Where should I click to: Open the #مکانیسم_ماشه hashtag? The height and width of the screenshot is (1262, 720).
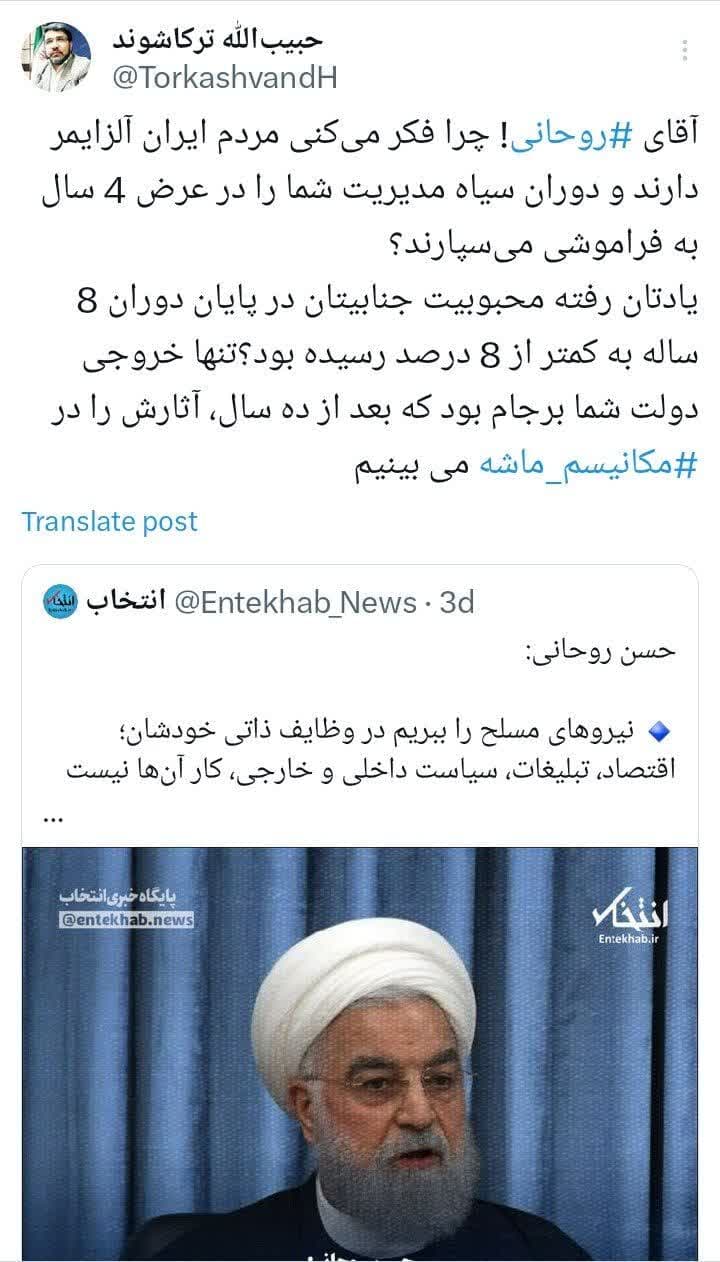(x=583, y=466)
